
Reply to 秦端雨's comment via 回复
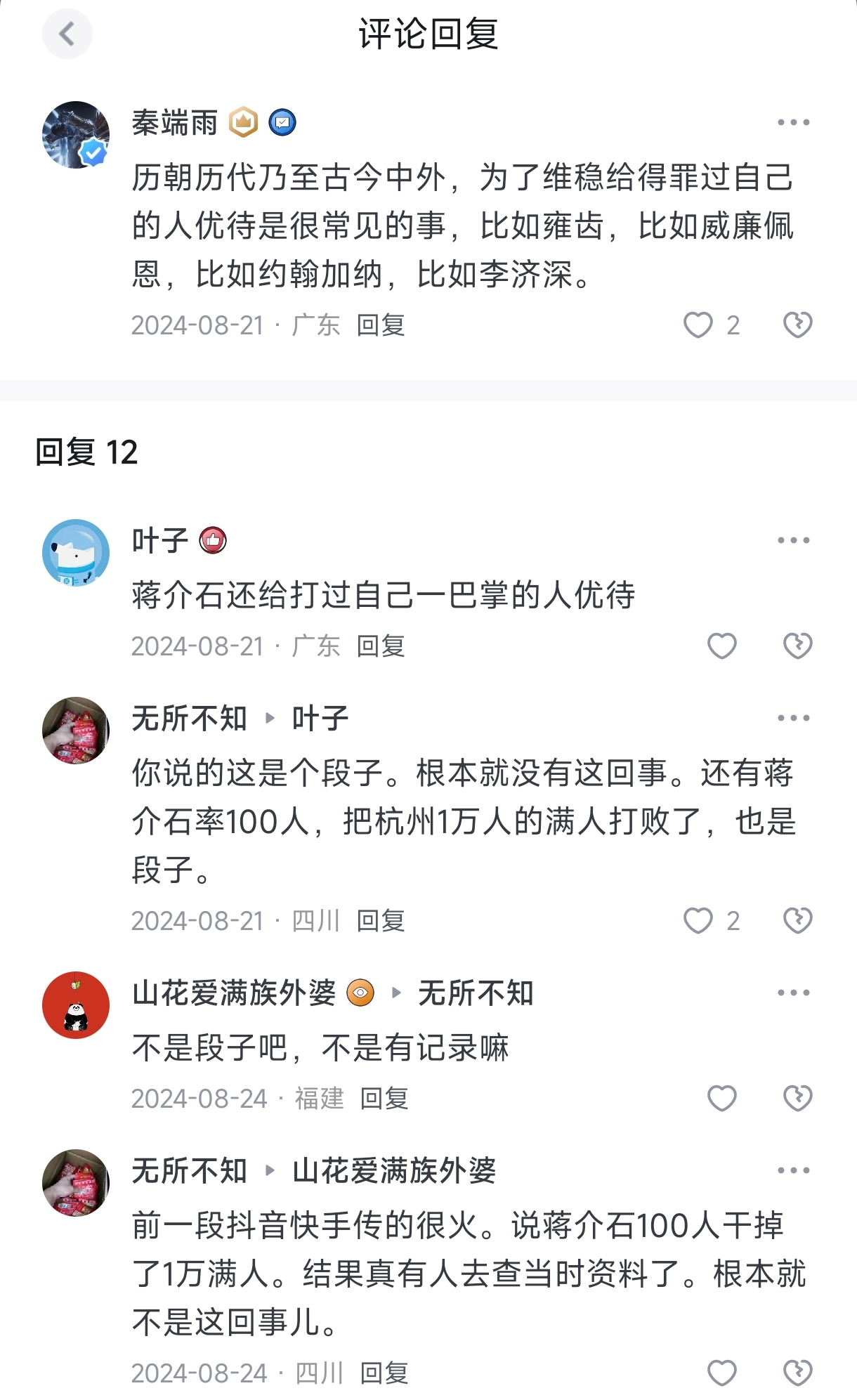[x=381, y=325]
